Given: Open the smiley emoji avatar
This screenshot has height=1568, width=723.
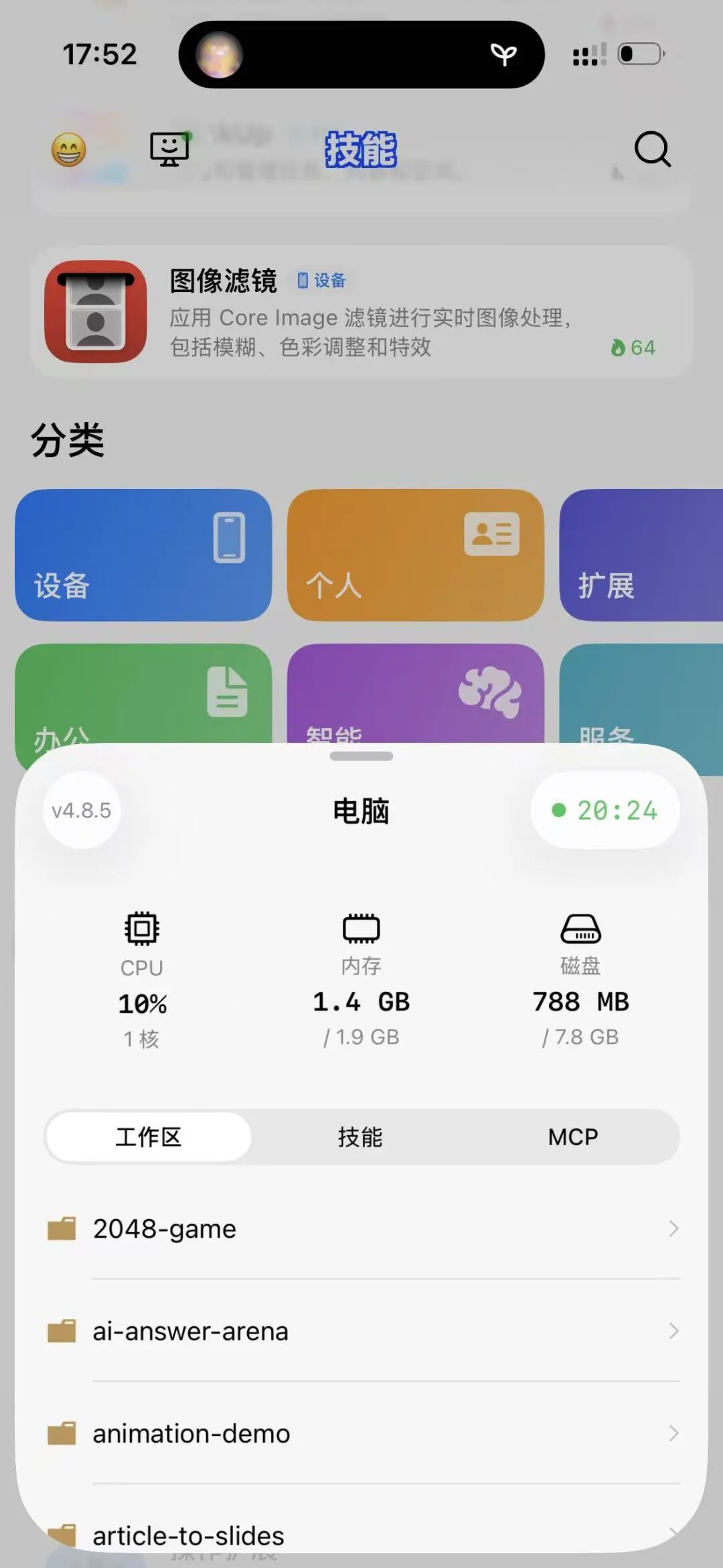Looking at the screenshot, I should (69, 149).
